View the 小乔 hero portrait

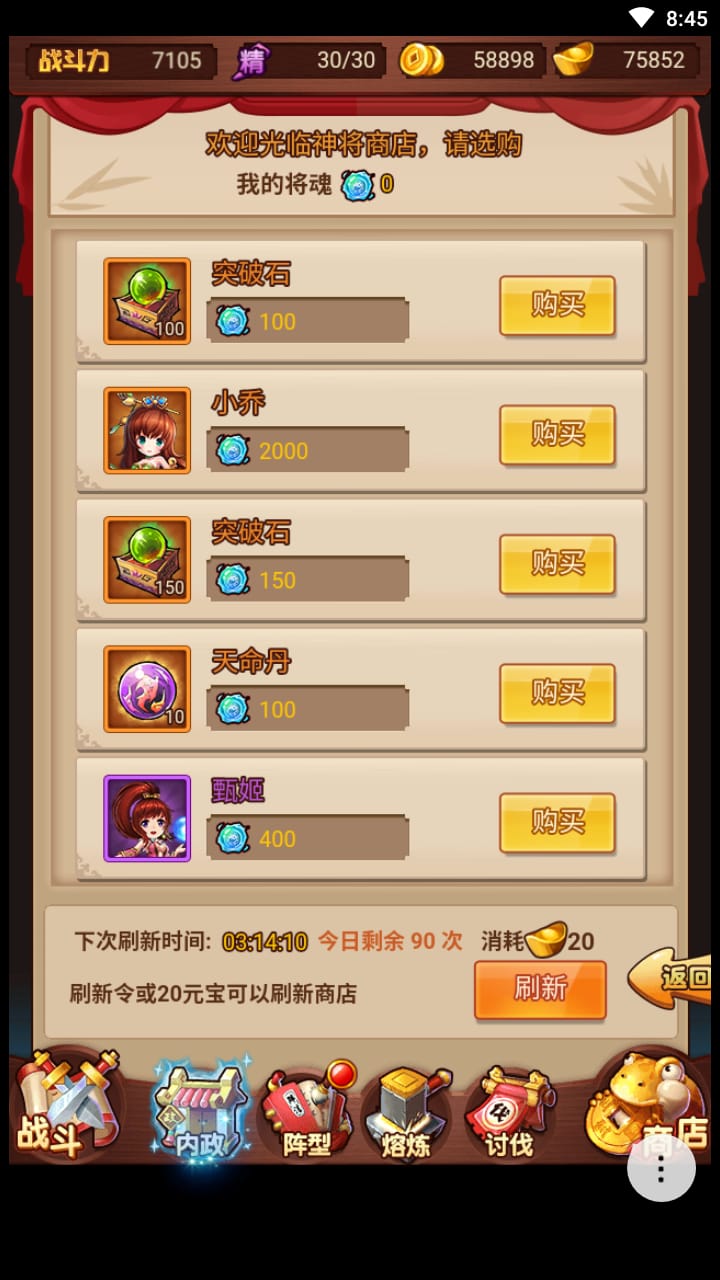(147, 430)
